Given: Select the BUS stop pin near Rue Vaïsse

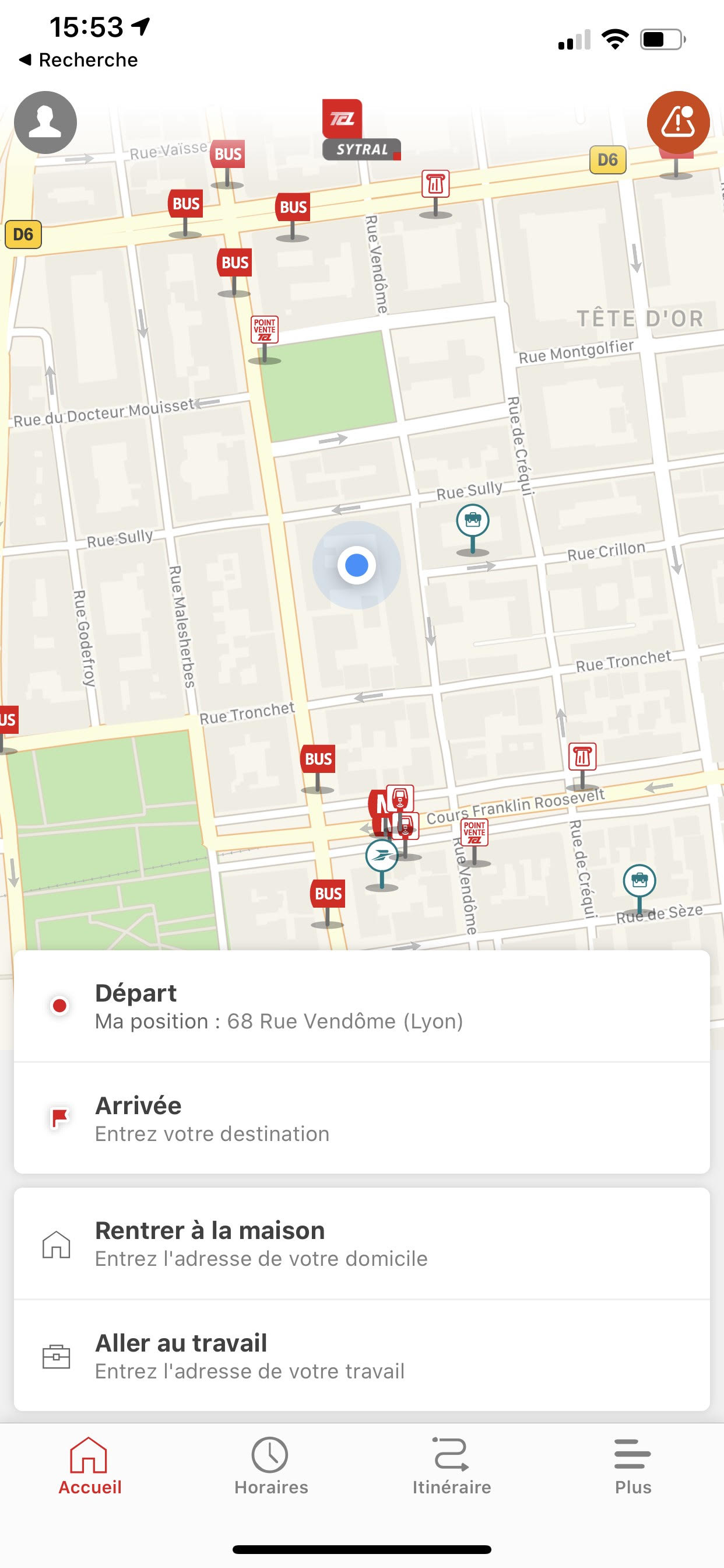Looking at the screenshot, I should [227, 154].
